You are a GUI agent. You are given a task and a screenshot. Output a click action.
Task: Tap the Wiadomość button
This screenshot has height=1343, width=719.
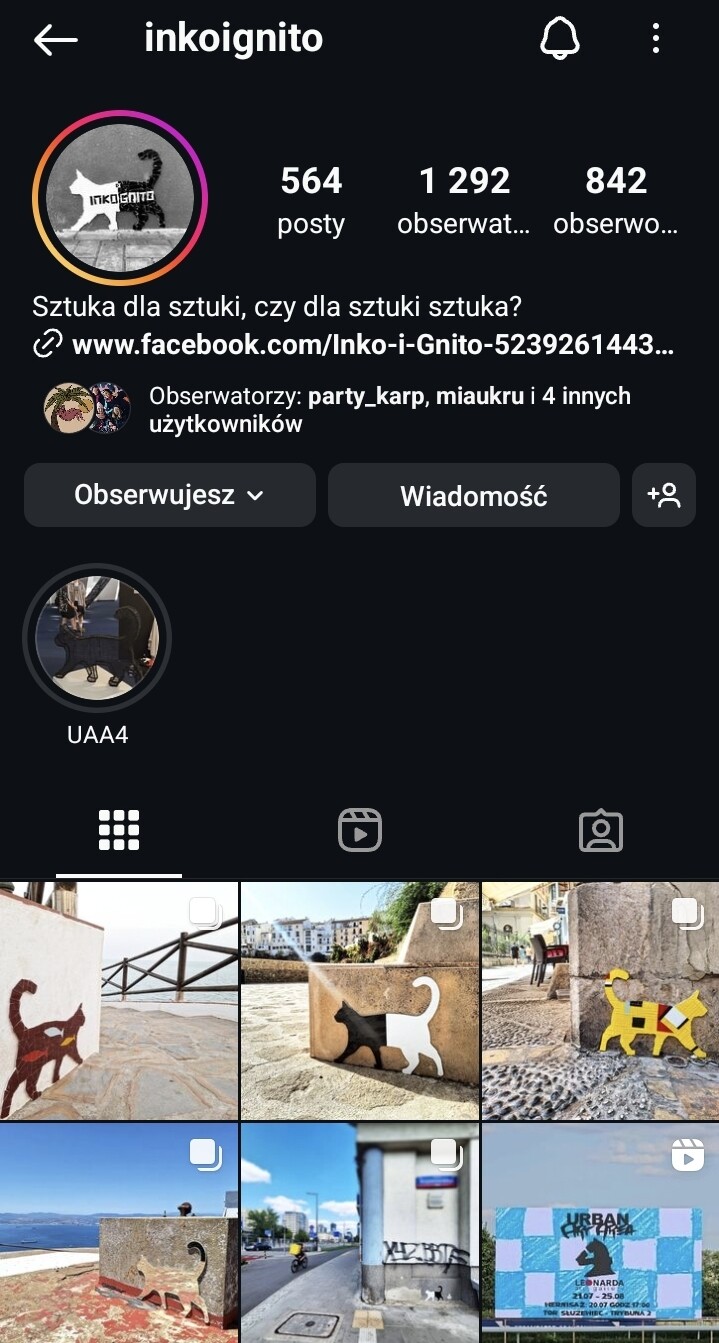474,496
